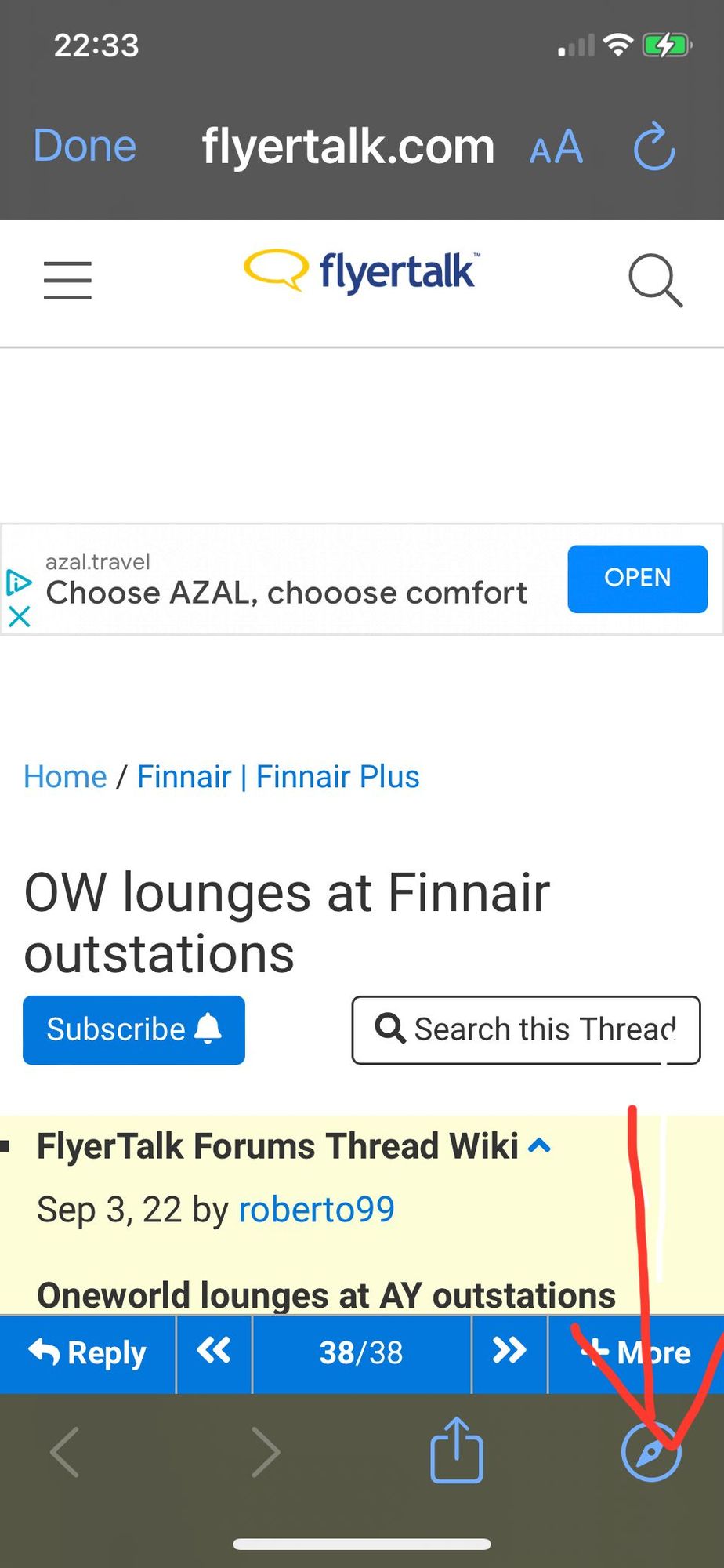Open the 38/38 page selector
Viewport: 724px width, 1568px height.
361,1353
